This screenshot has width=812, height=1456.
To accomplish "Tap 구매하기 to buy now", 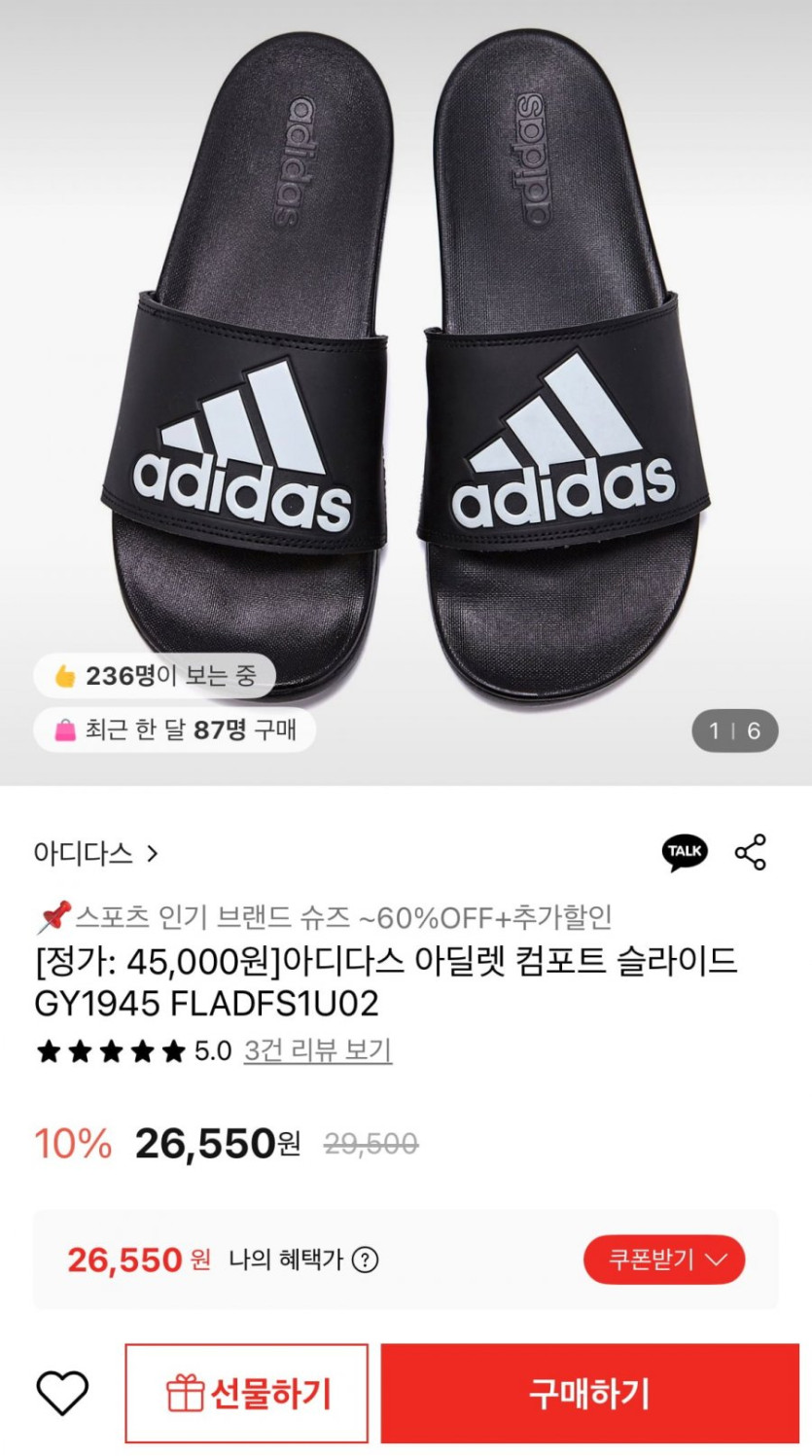I will [589, 1393].
